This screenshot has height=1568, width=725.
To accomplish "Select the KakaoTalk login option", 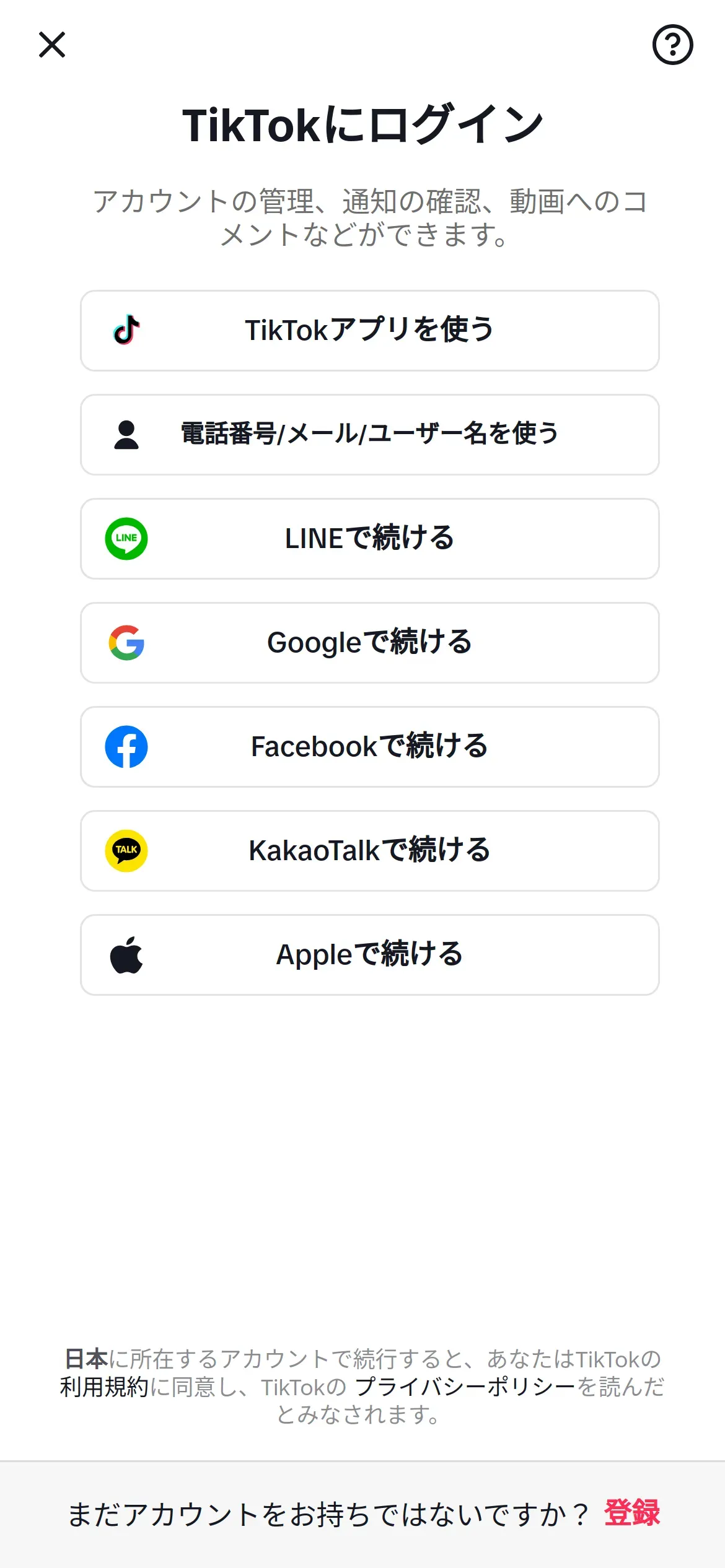I will coord(369,851).
